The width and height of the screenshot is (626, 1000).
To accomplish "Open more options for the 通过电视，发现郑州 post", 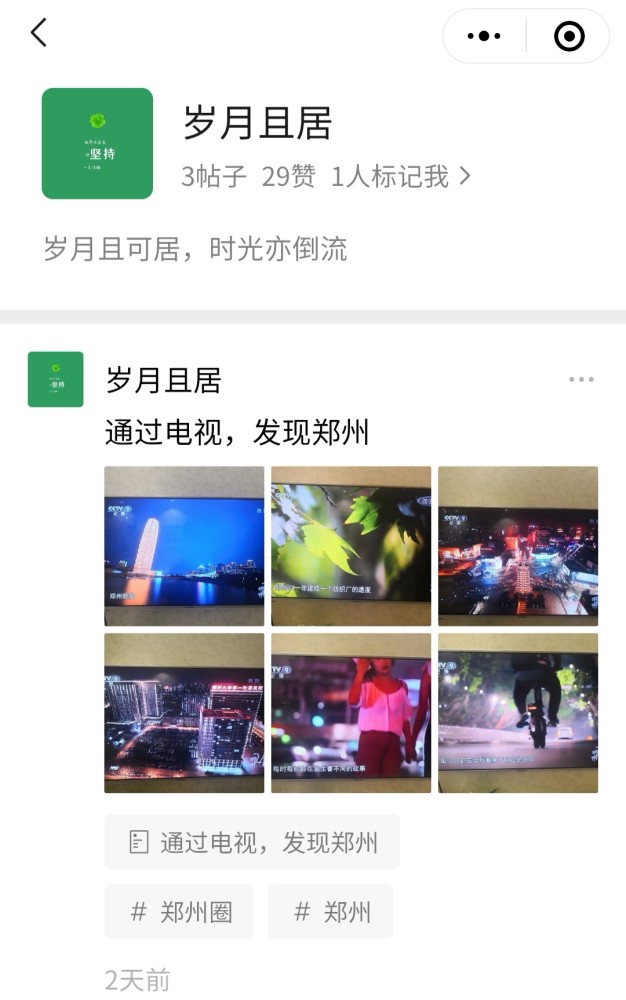I will pos(581,379).
